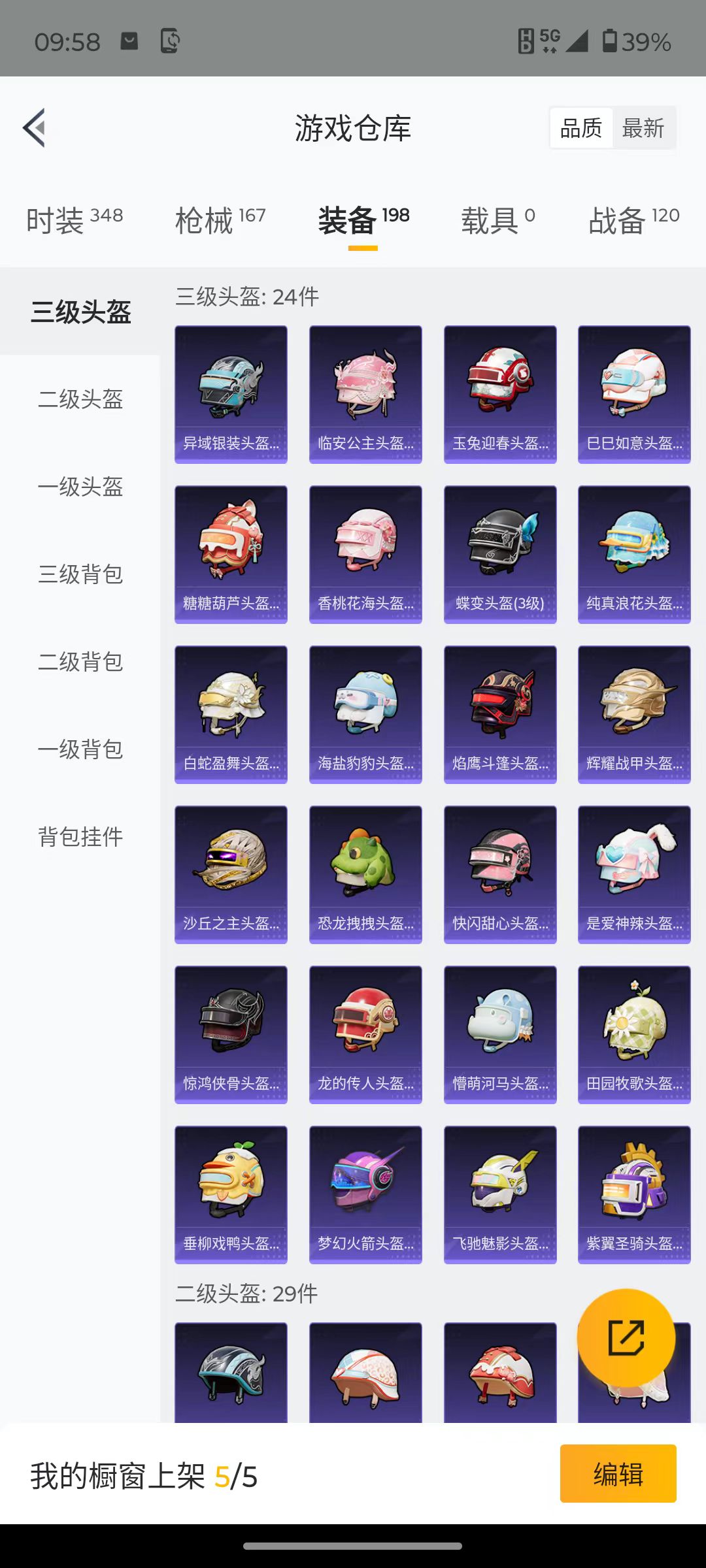View the 紫翼圣骑头盔 item

pyautogui.click(x=634, y=1194)
